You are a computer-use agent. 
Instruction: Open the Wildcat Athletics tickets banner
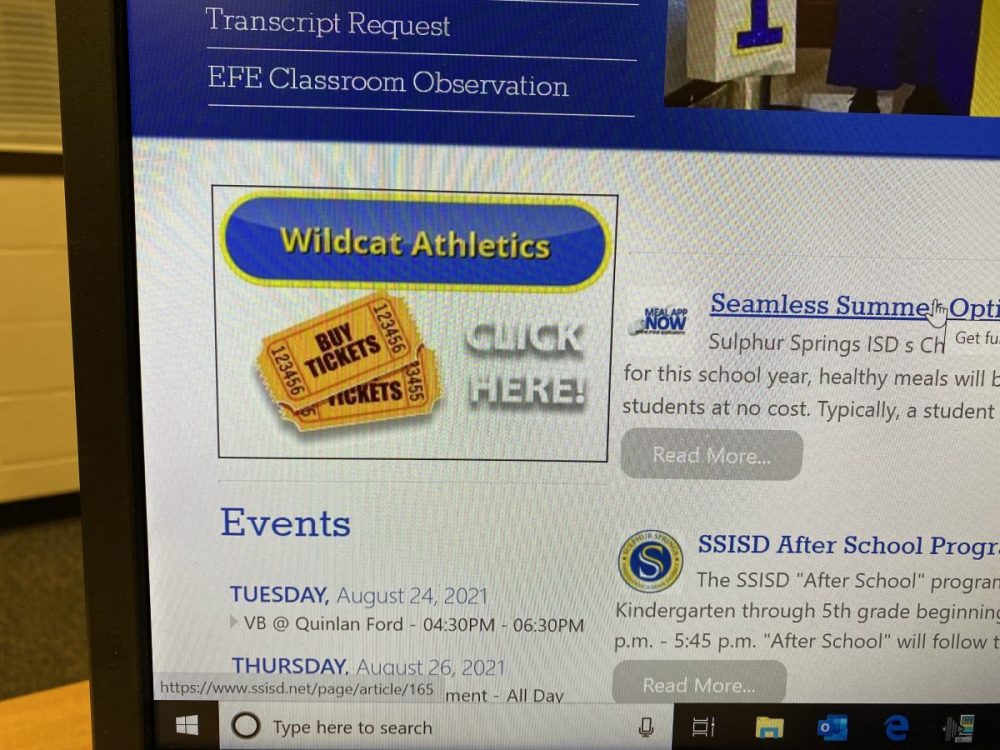(x=414, y=326)
